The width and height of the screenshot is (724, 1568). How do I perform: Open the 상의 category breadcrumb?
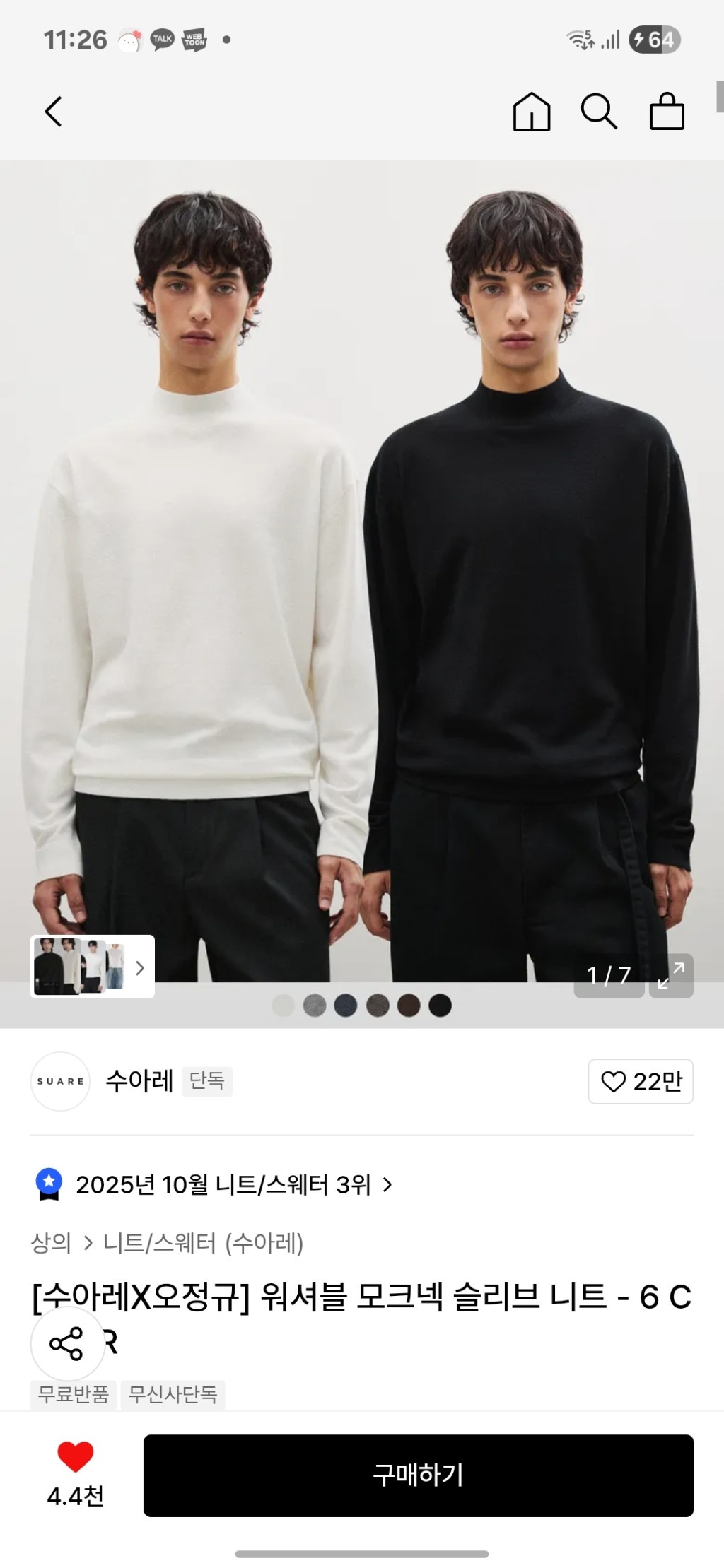click(x=51, y=1242)
